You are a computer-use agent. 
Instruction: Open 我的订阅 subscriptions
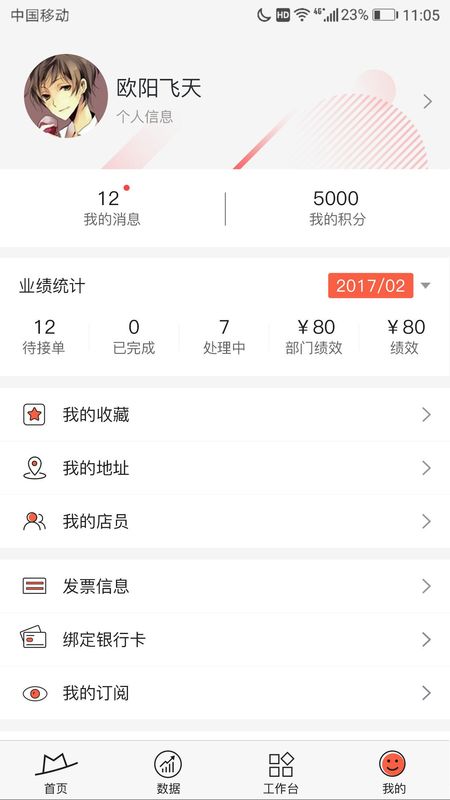pyautogui.click(x=225, y=693)
